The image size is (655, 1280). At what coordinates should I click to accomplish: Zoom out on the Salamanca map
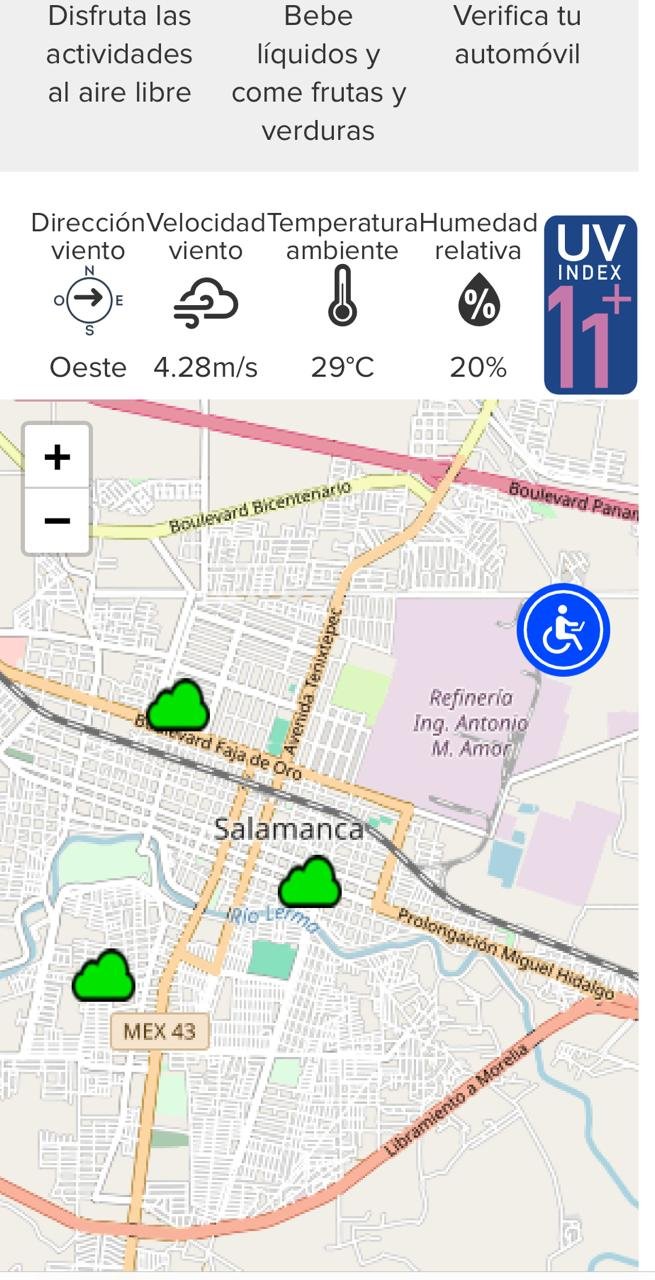click(57, 520)
